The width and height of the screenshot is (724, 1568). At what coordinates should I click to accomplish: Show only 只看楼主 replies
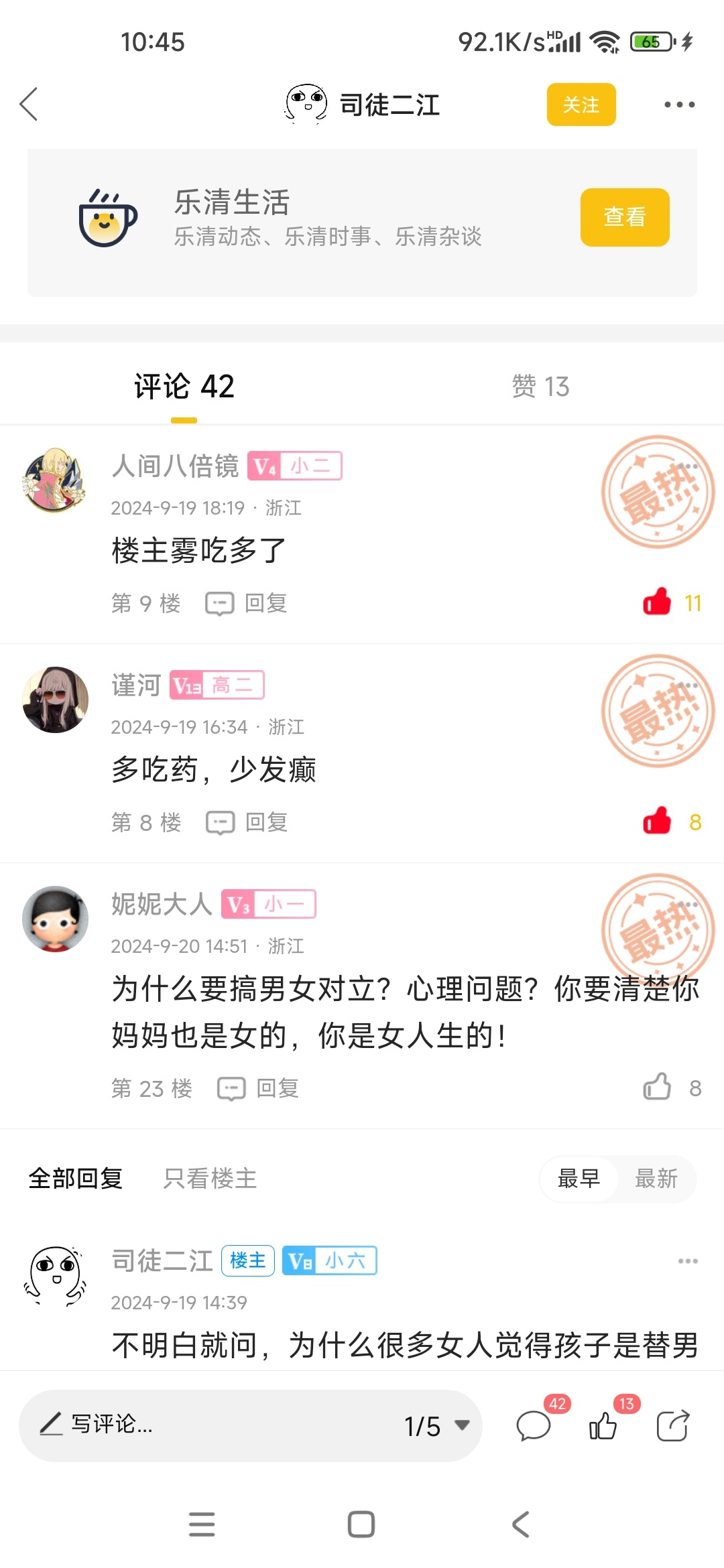(210, 1178)
